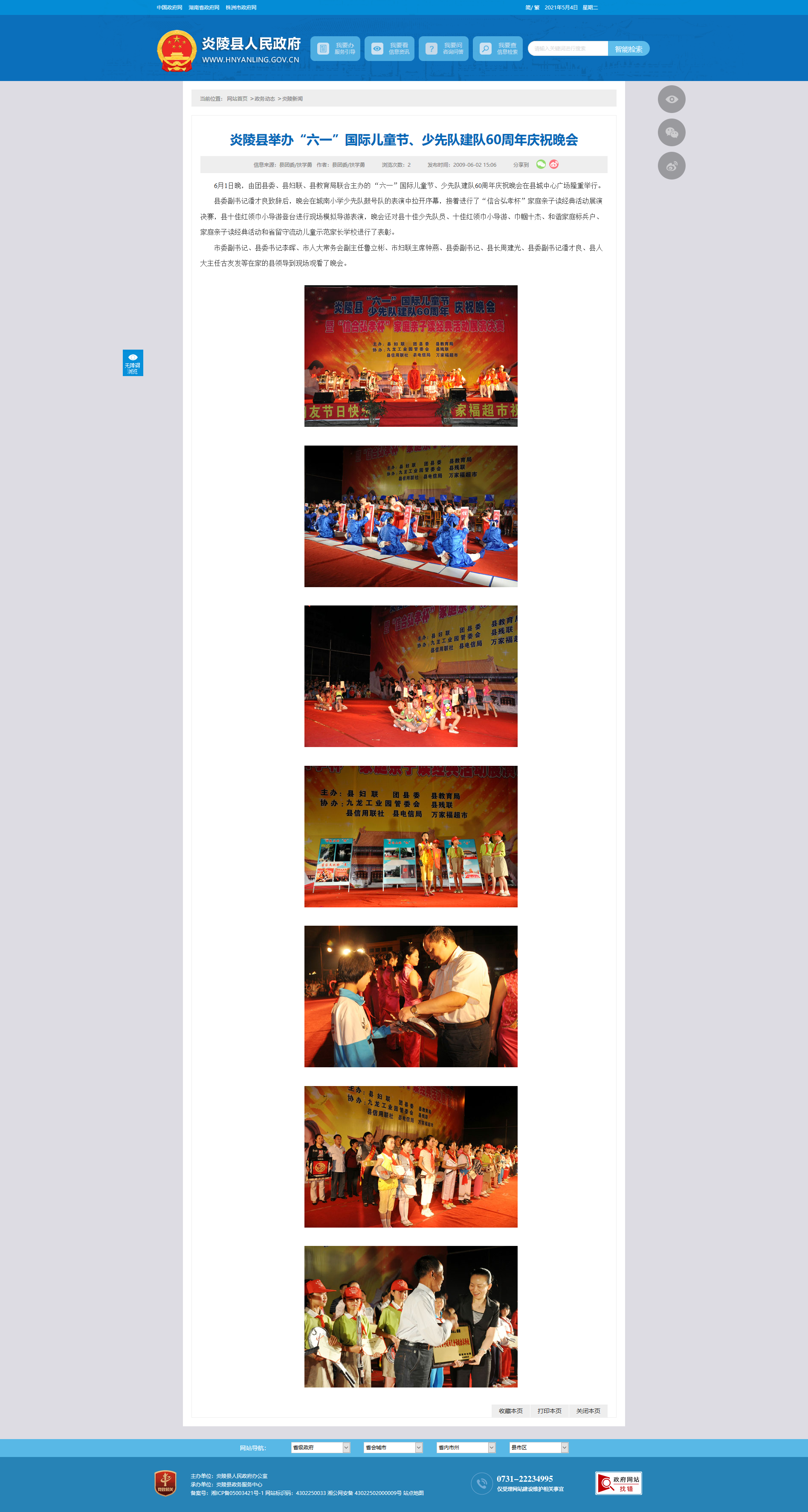Tap the 智能检索 search button

pos(628,49)
